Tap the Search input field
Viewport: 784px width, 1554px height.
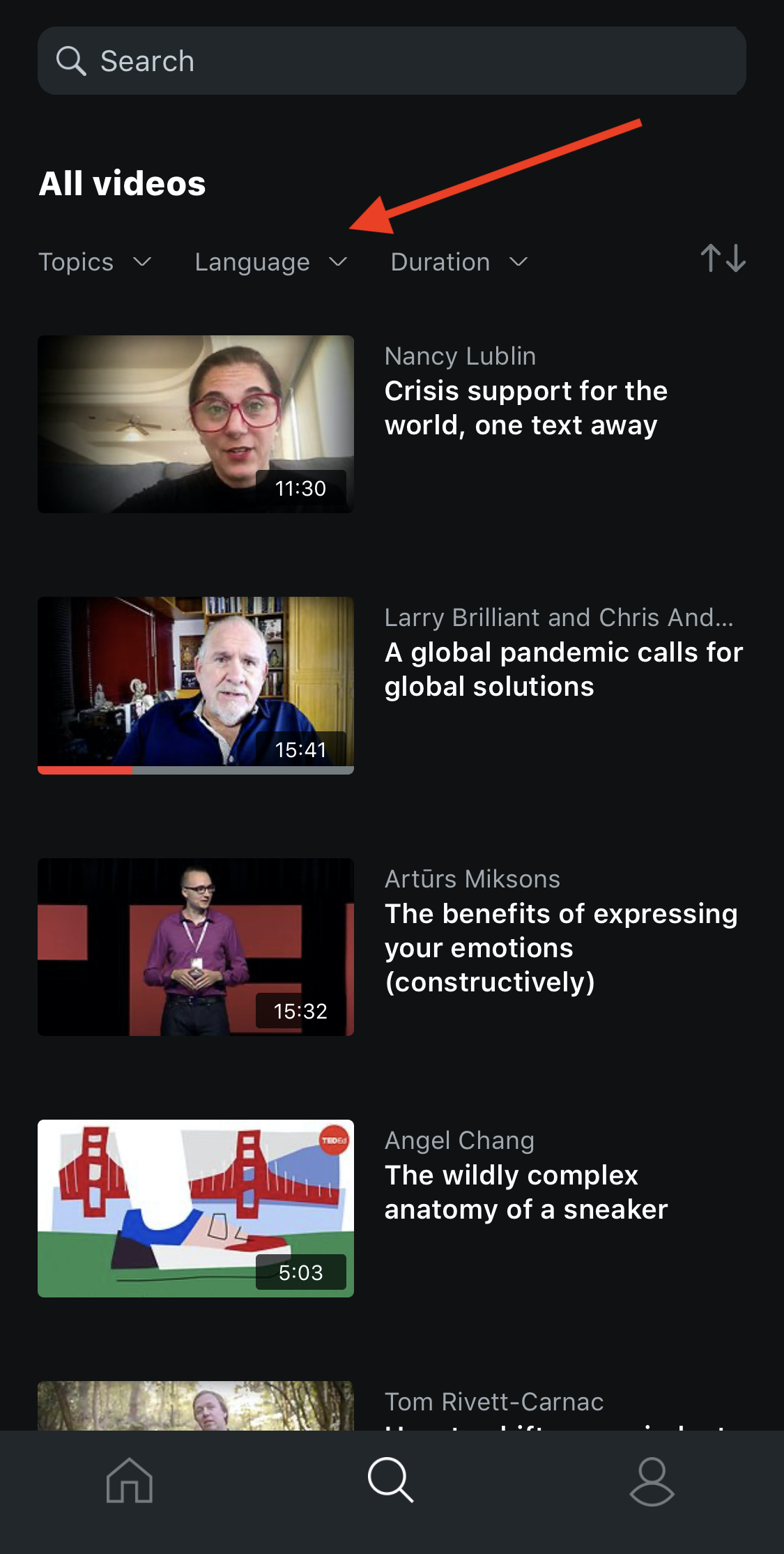(x=390, y=61)
